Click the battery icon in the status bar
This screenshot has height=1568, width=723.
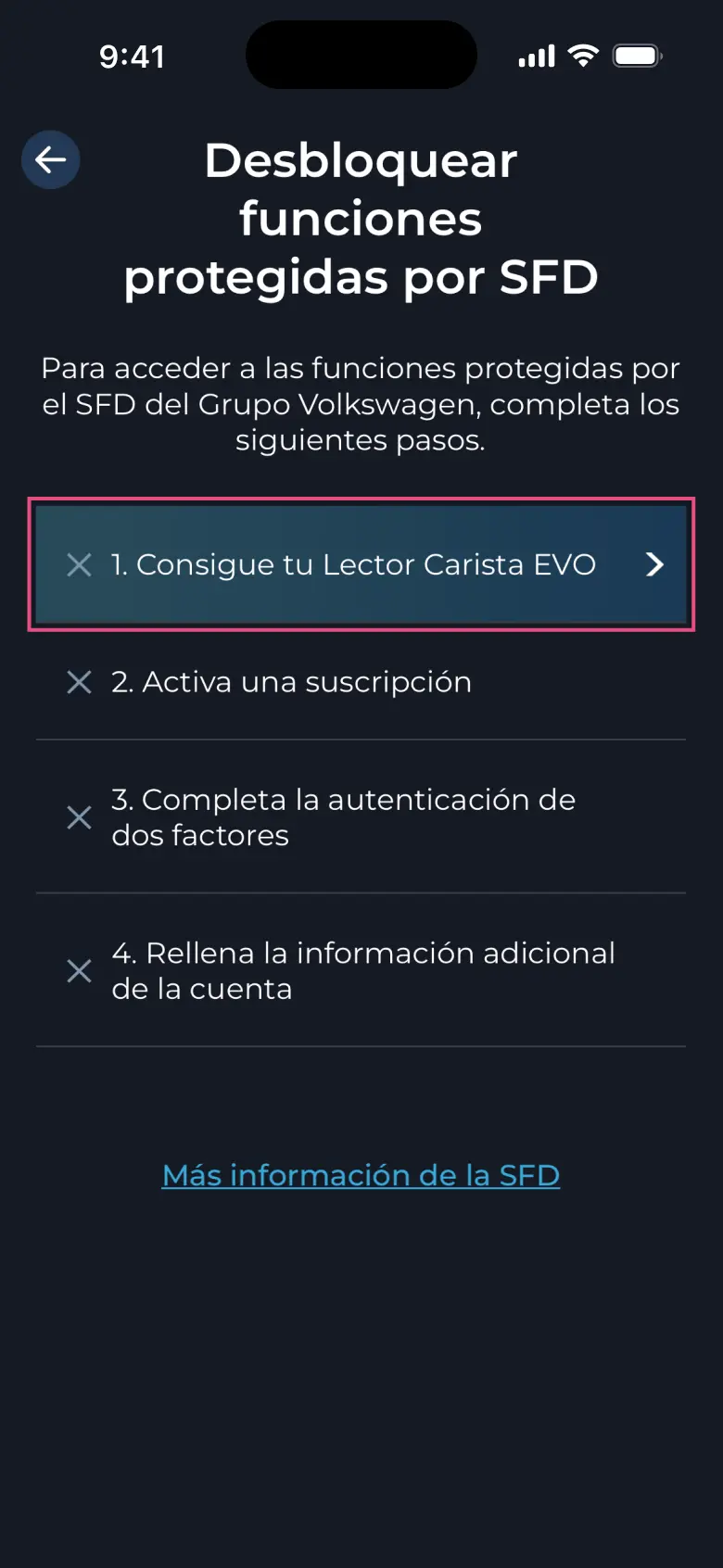tap(635, 55)
